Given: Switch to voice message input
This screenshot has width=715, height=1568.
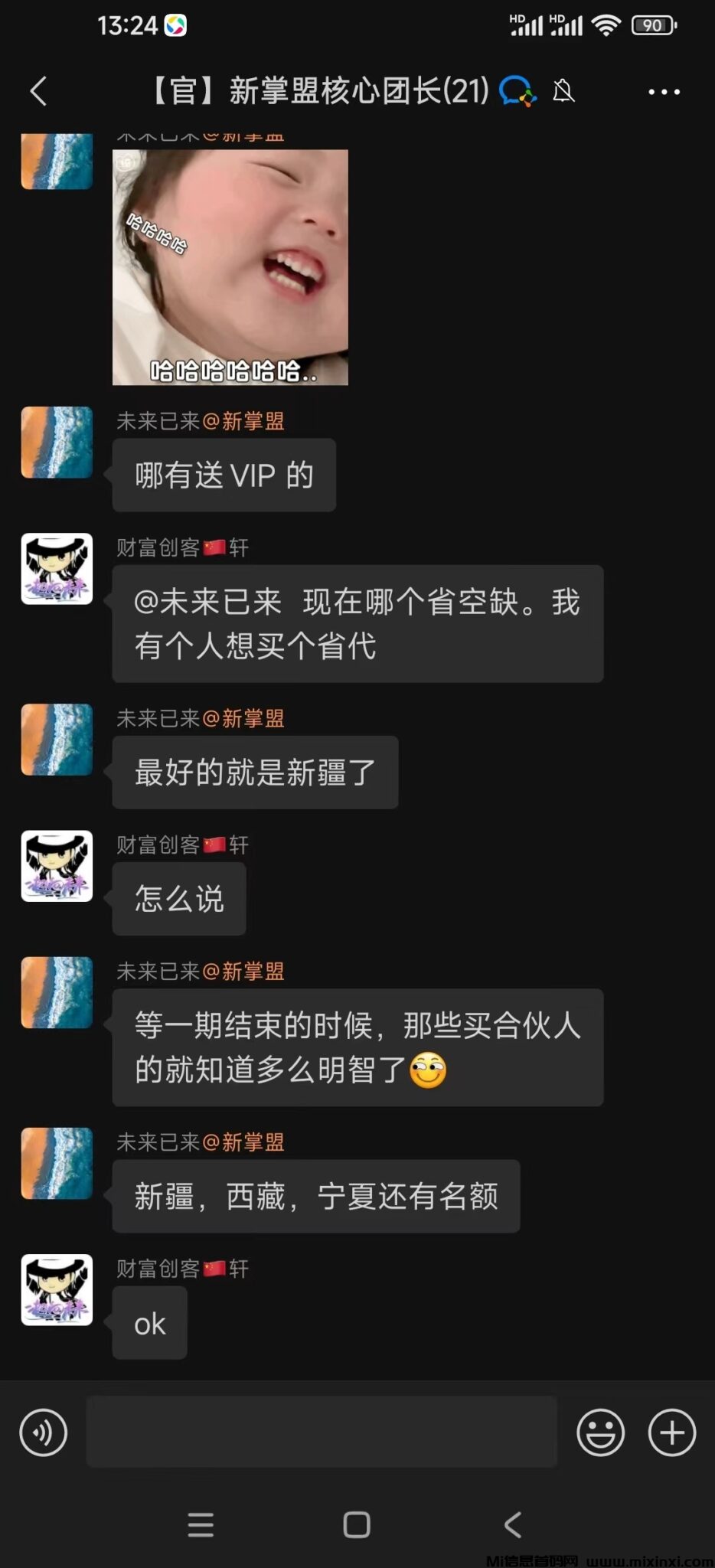Looking at the screenshot, I should (x=44, y=1432).
